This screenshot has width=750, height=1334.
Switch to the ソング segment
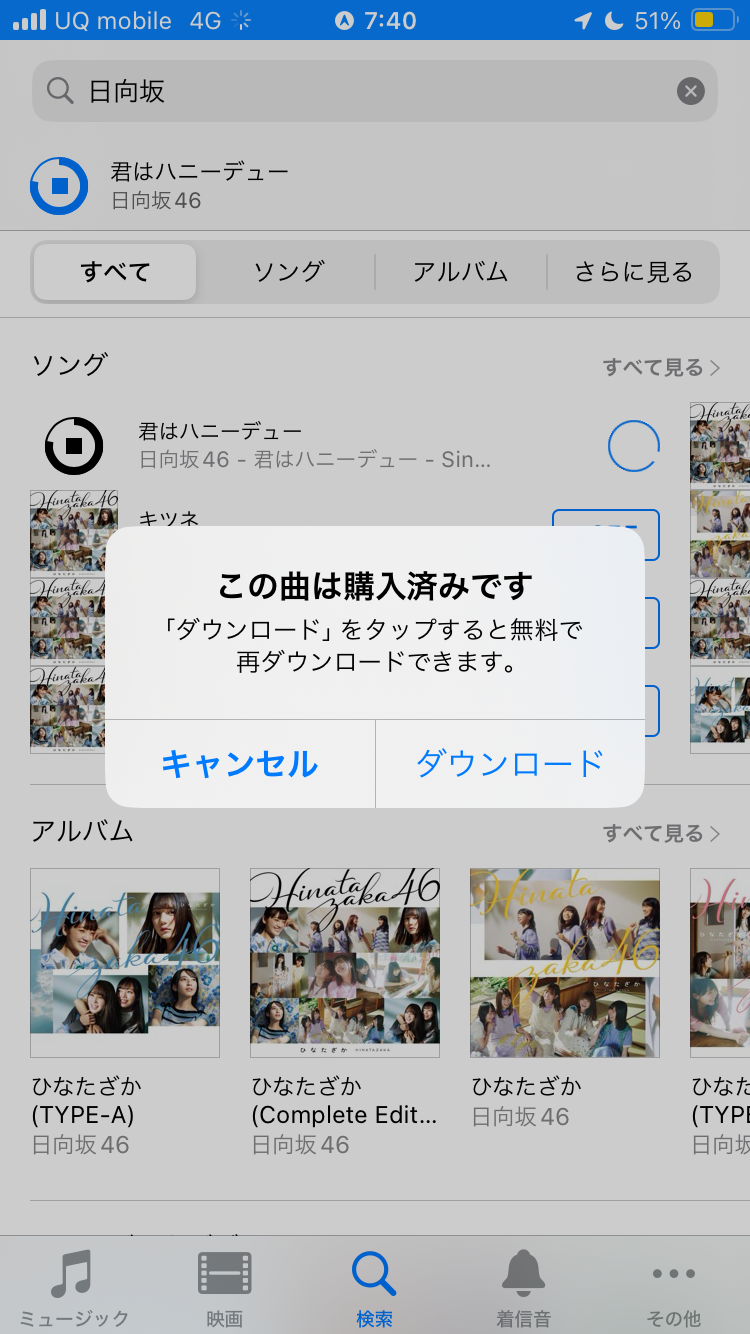[x=288, y=272]
